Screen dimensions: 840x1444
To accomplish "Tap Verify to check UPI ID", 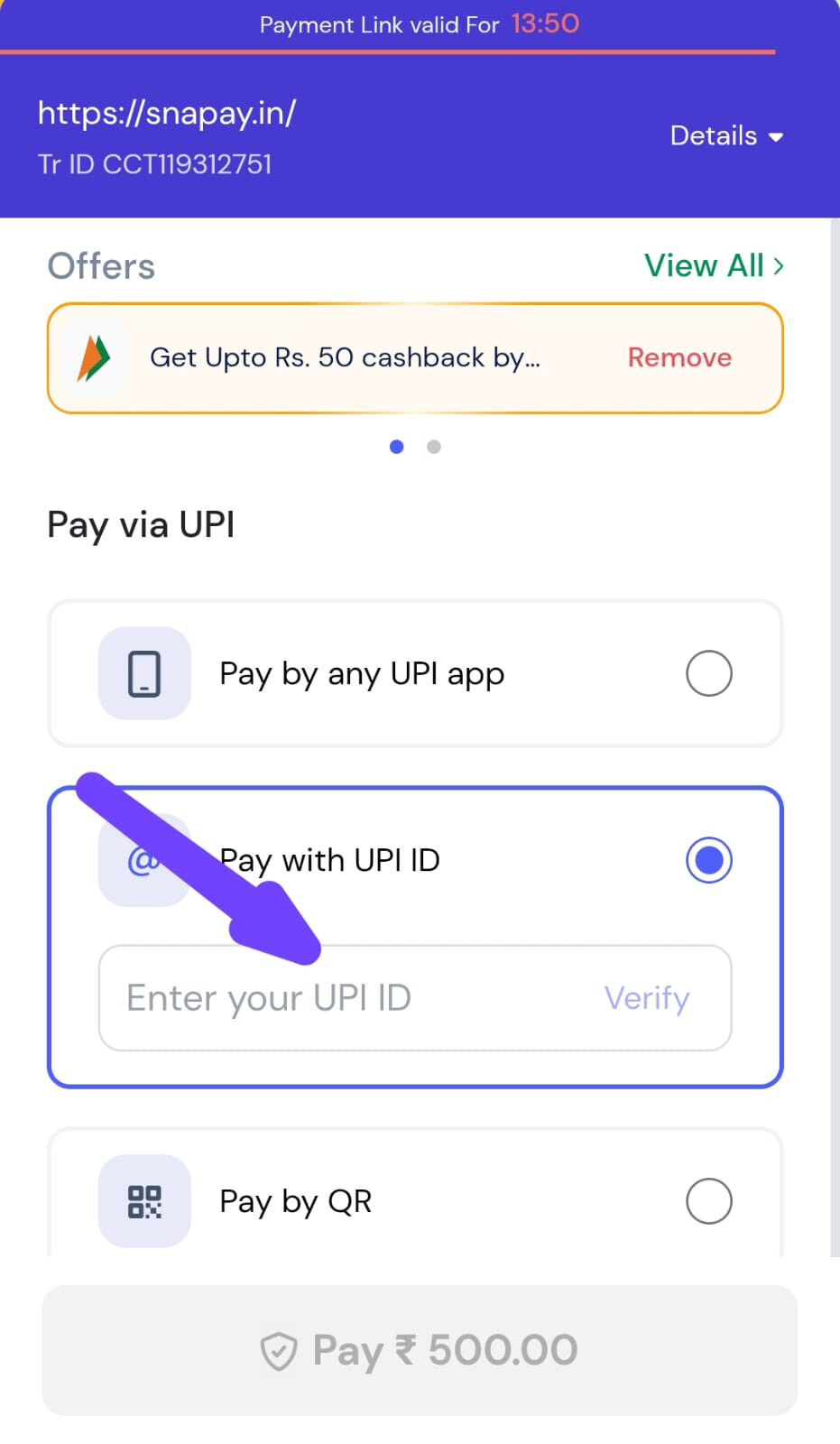I will (x=647, y=998).
